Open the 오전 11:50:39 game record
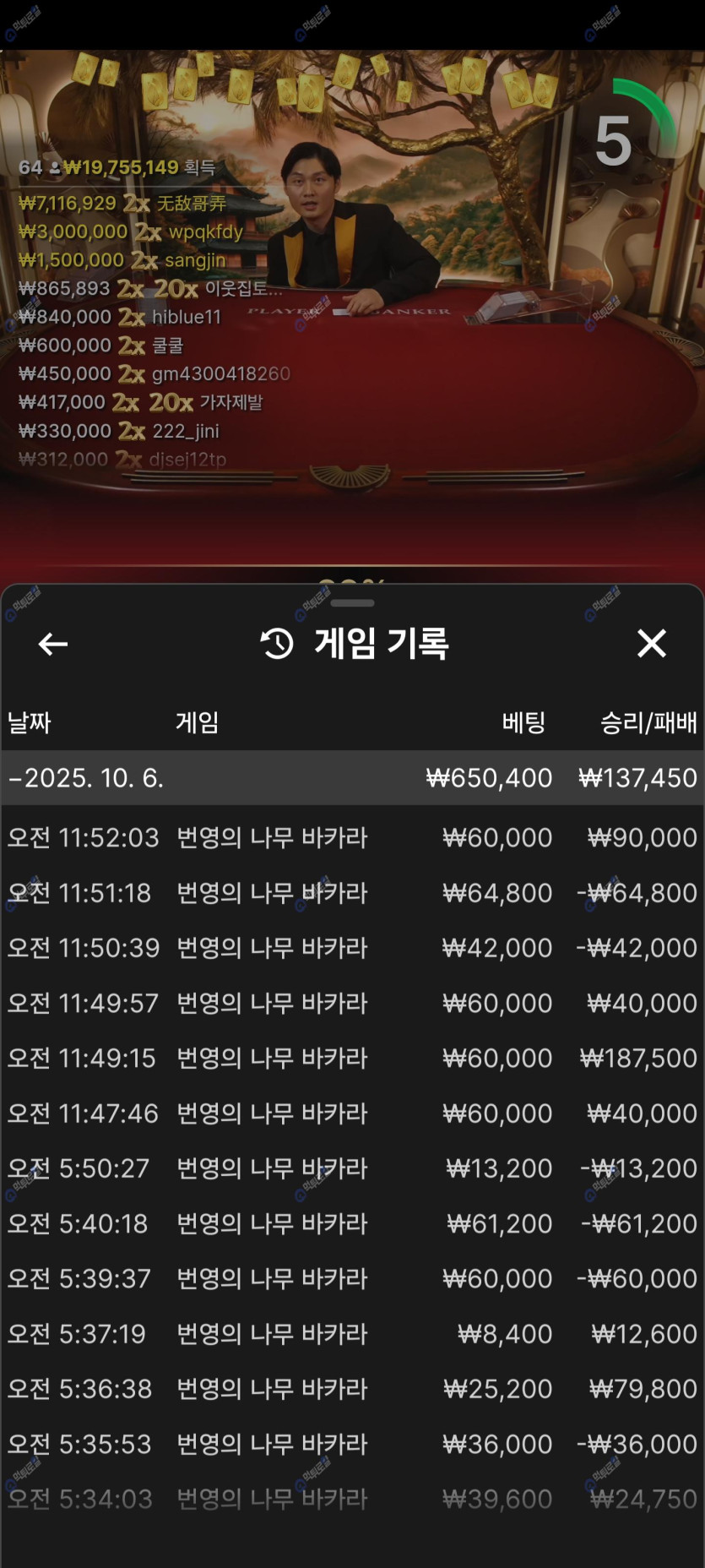Screen dimensions: 705x1568 coord(352,947)
